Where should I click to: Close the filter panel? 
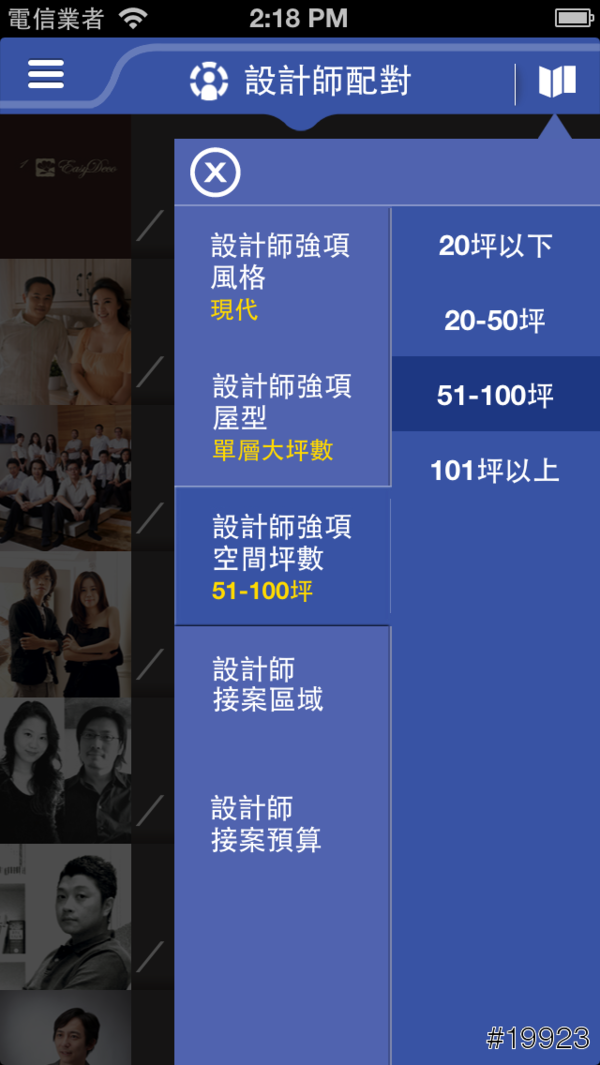point(215,173)
